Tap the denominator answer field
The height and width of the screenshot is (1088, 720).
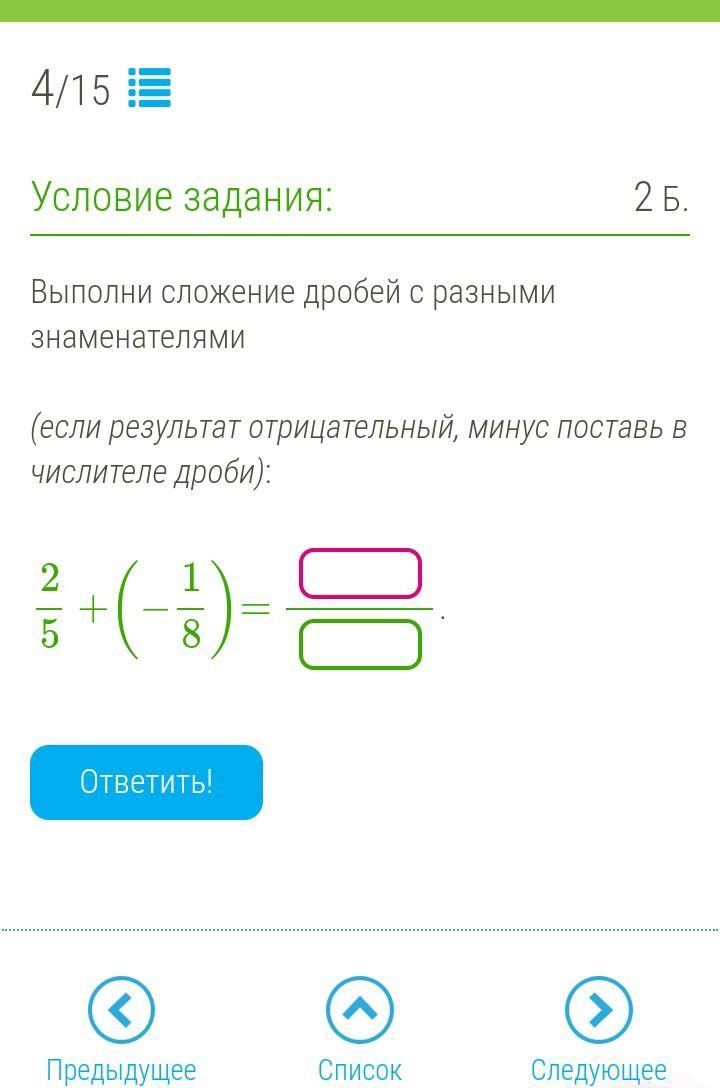coord(360,645)
